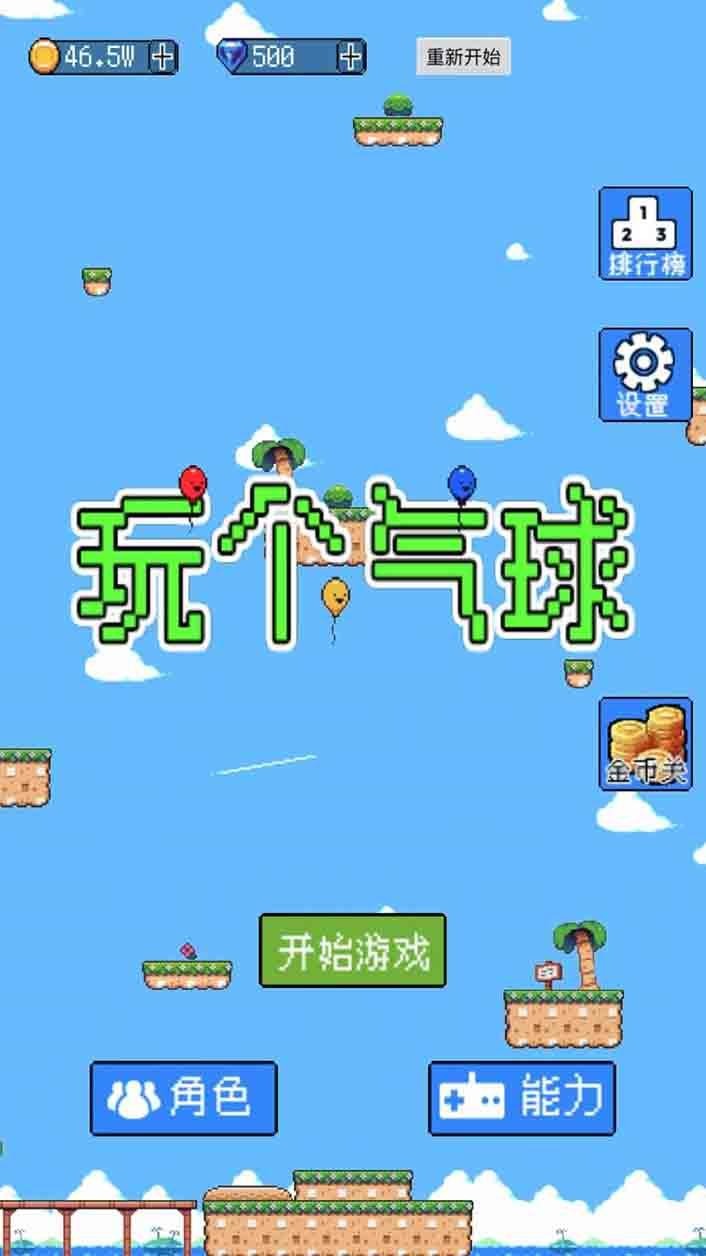This screenshot has height=1256, width=706.
Task: Open the 角色 character selection
Action: 184,1099
